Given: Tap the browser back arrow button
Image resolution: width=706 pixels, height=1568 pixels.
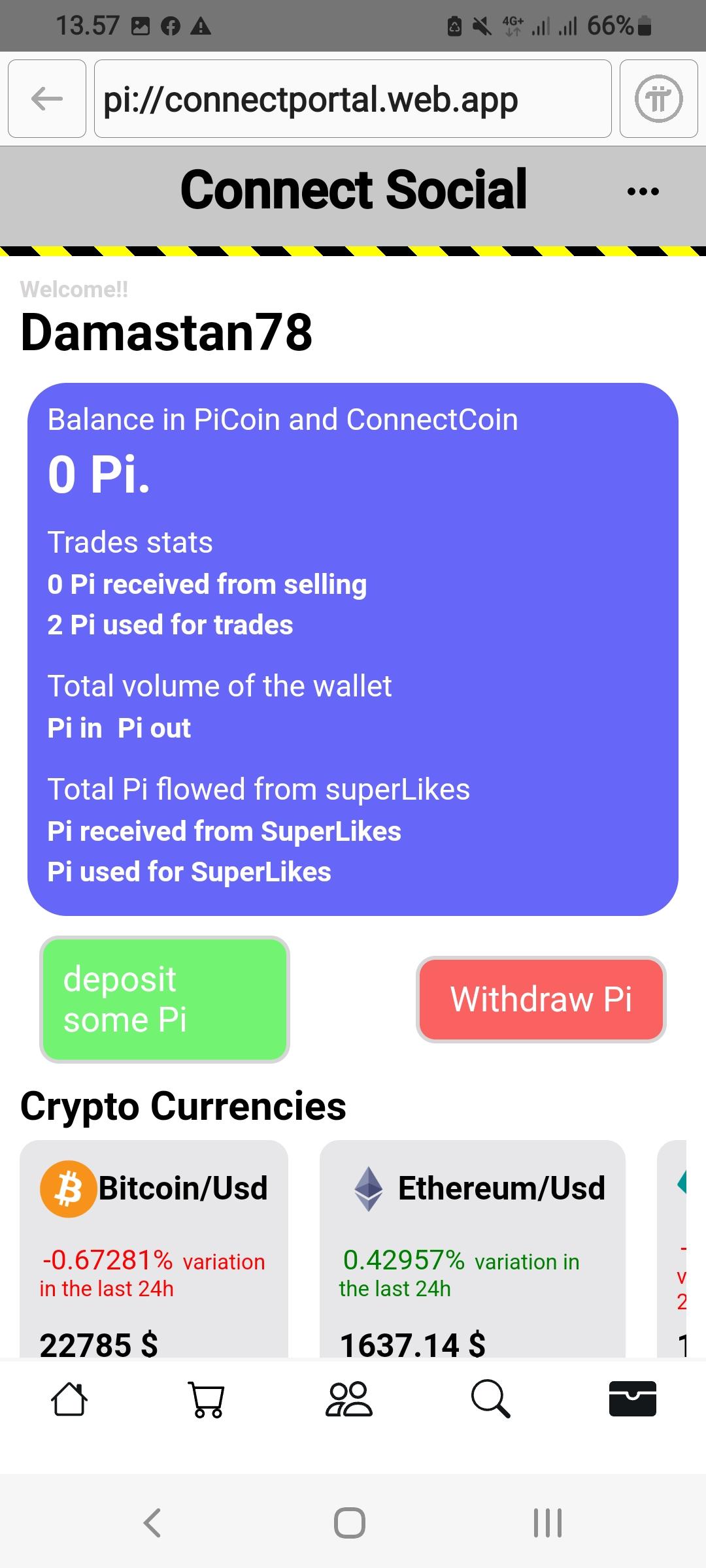Looking at the screenshot, I should click(47, 99).
